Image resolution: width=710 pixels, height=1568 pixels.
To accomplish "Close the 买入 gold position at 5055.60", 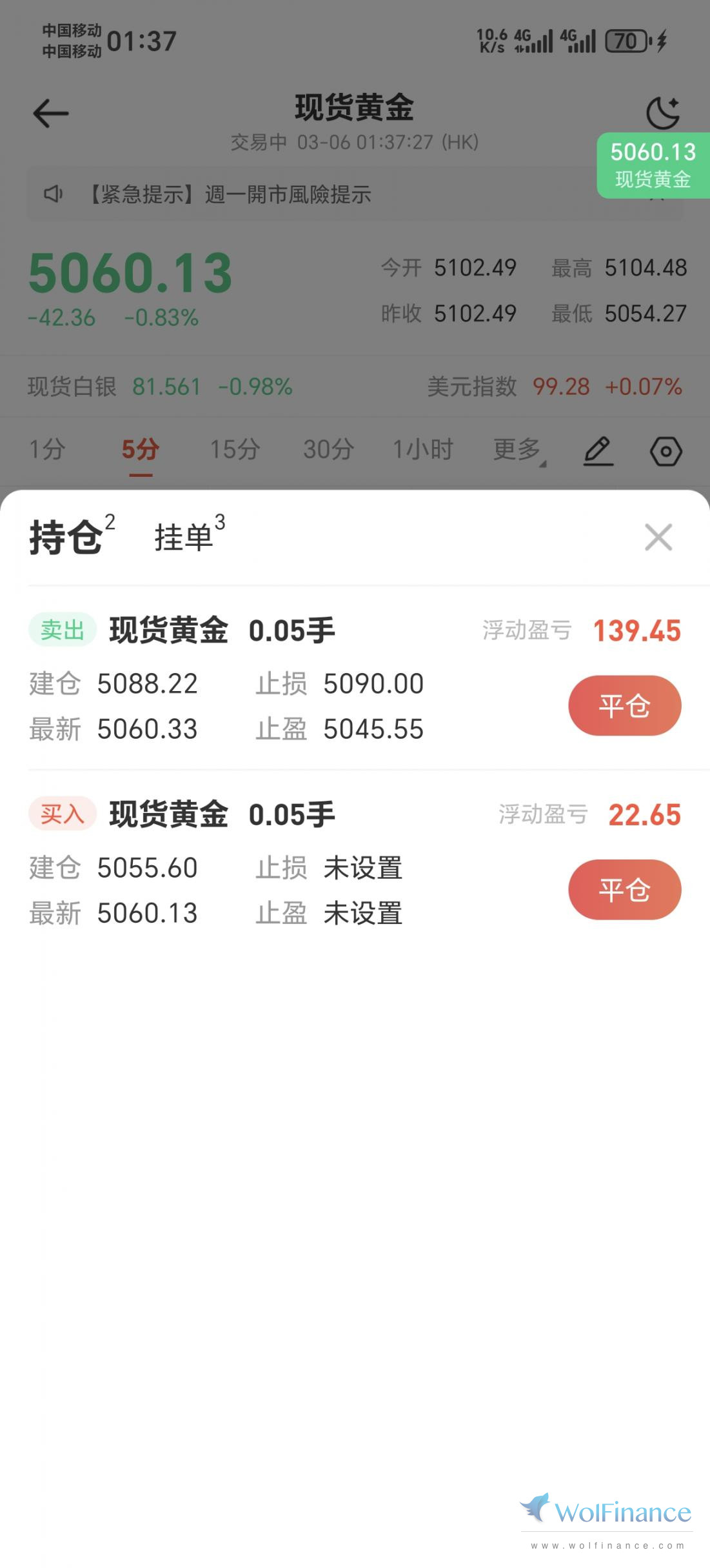I will pyautogui.click(x=624, y=889).
